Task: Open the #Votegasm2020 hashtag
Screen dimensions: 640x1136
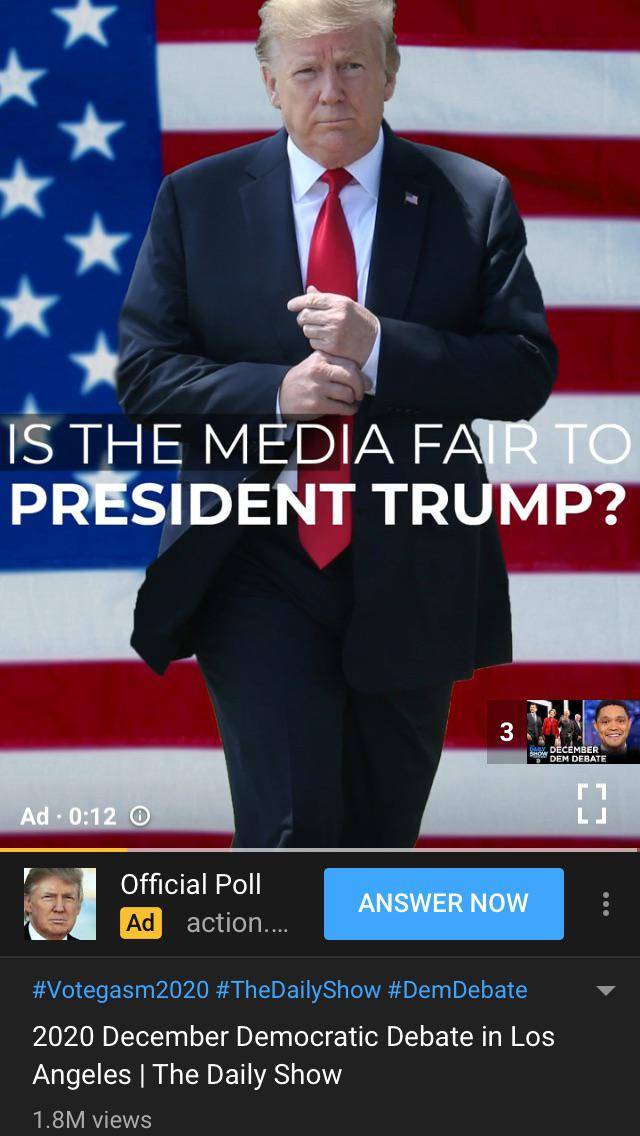Action: (x=120, y=990)
